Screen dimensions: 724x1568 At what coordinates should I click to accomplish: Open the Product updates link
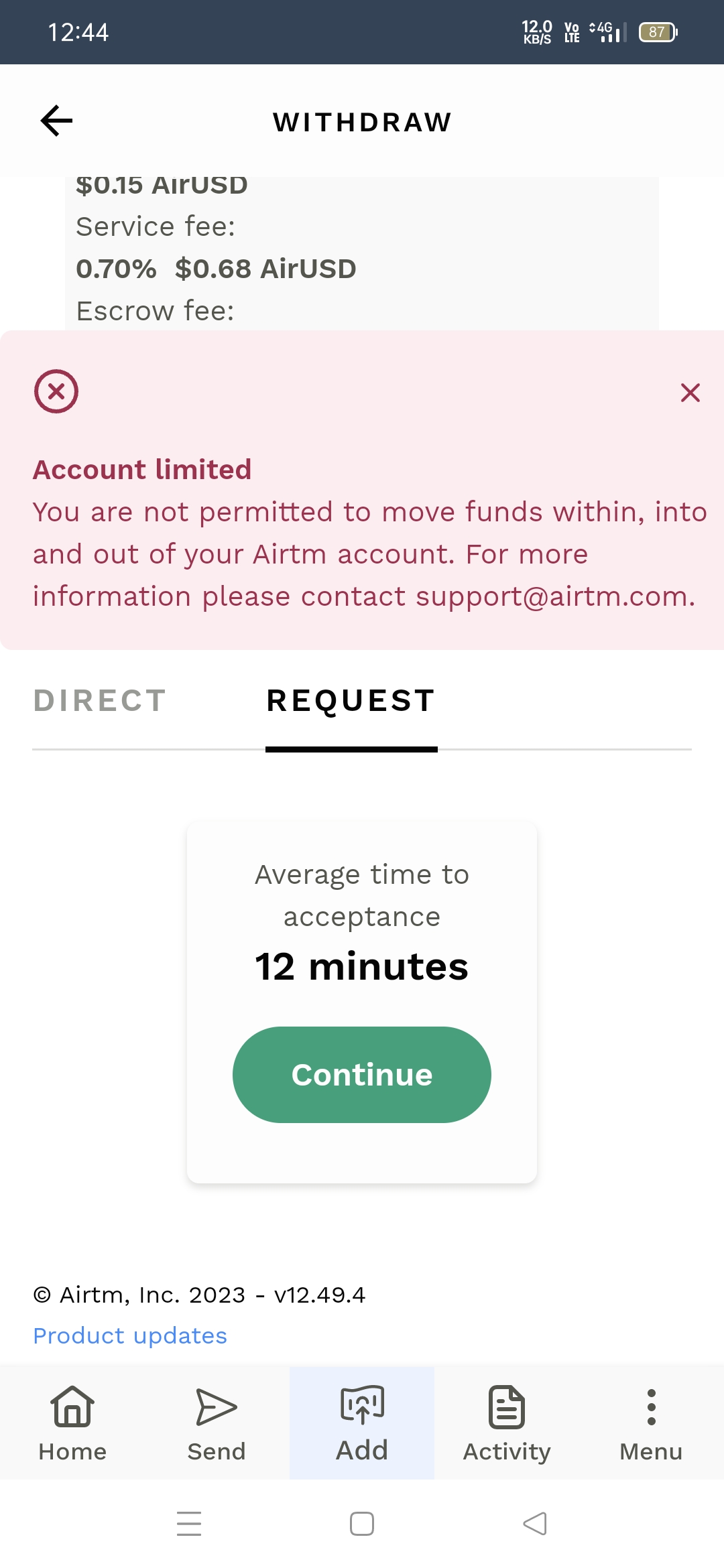[130, 1335]
